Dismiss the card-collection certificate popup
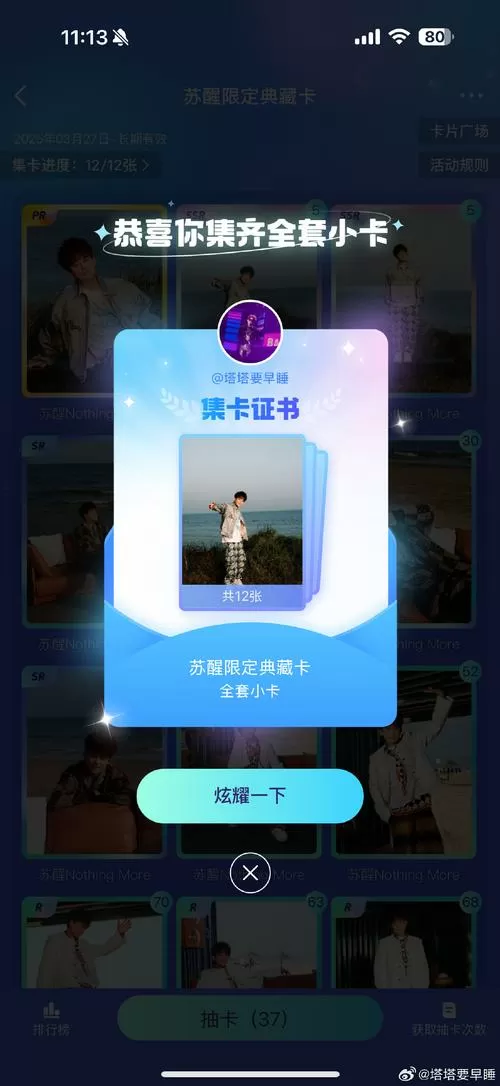 tap(250, 872)
